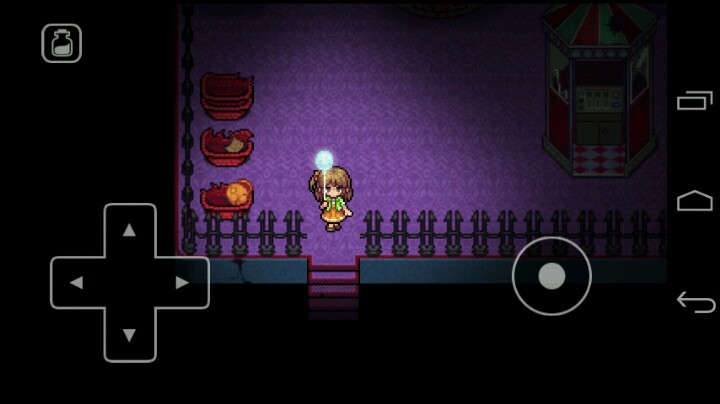720x404 pixels.
Task: Open the item jar menu icon
Action: 61,43
